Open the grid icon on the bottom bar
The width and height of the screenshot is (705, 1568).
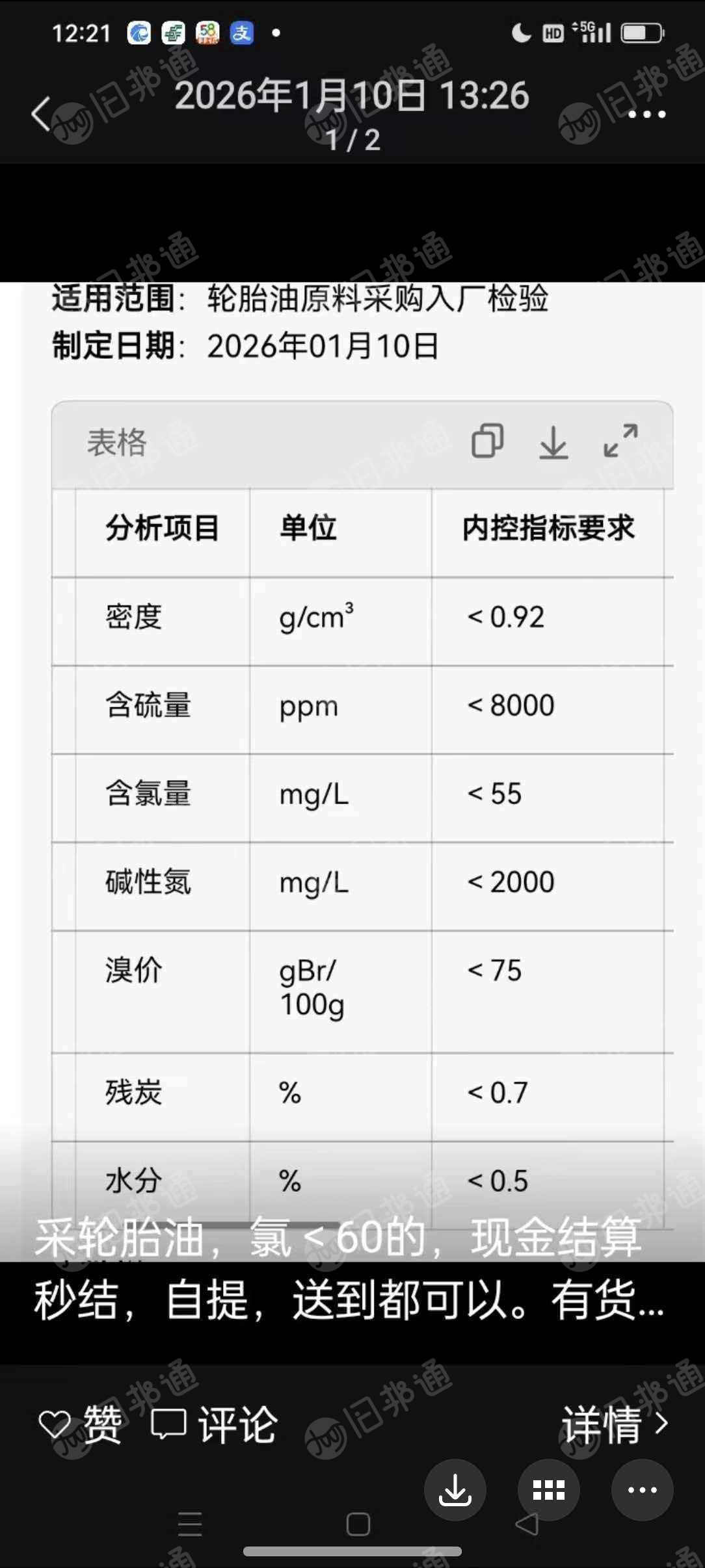[x=548, y=1490]
